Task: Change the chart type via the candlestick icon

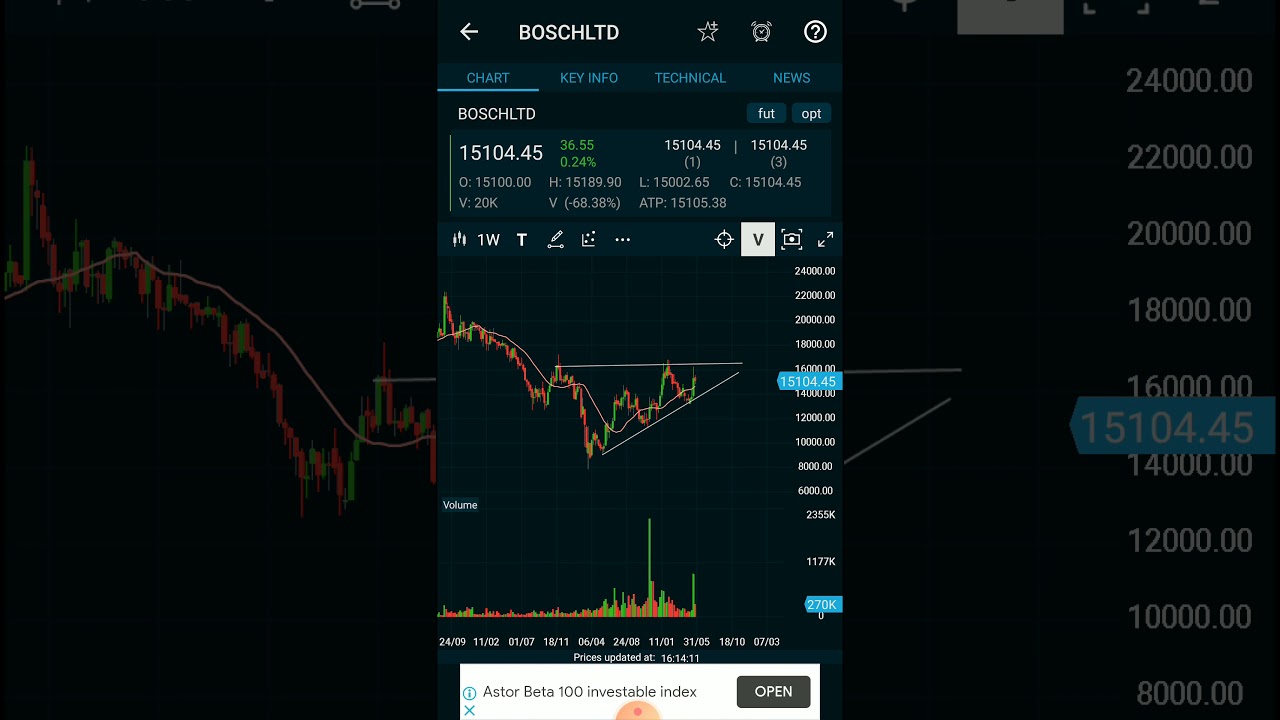Action: tap(460, 240)
